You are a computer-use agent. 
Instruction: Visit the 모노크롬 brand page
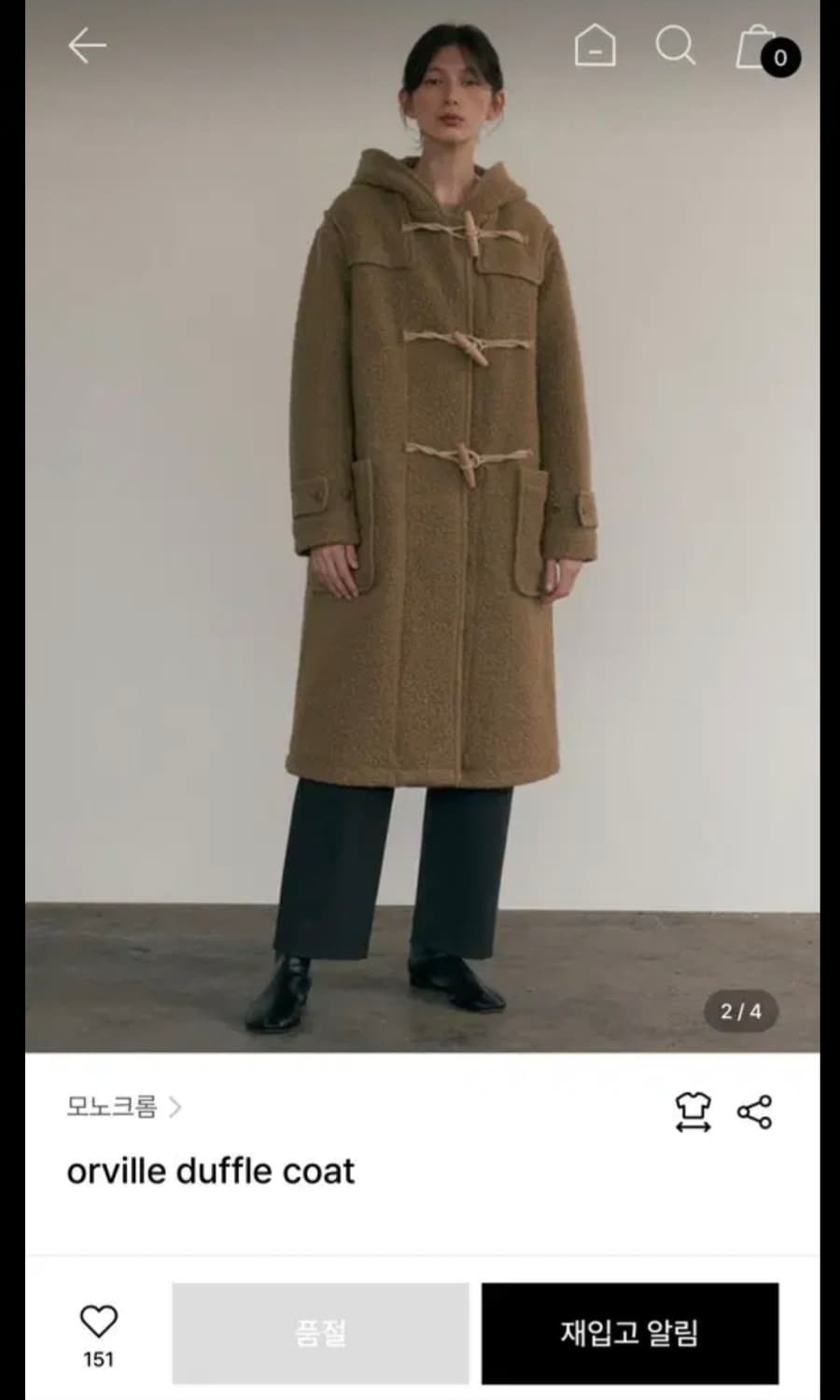[x=114, y=1107]
